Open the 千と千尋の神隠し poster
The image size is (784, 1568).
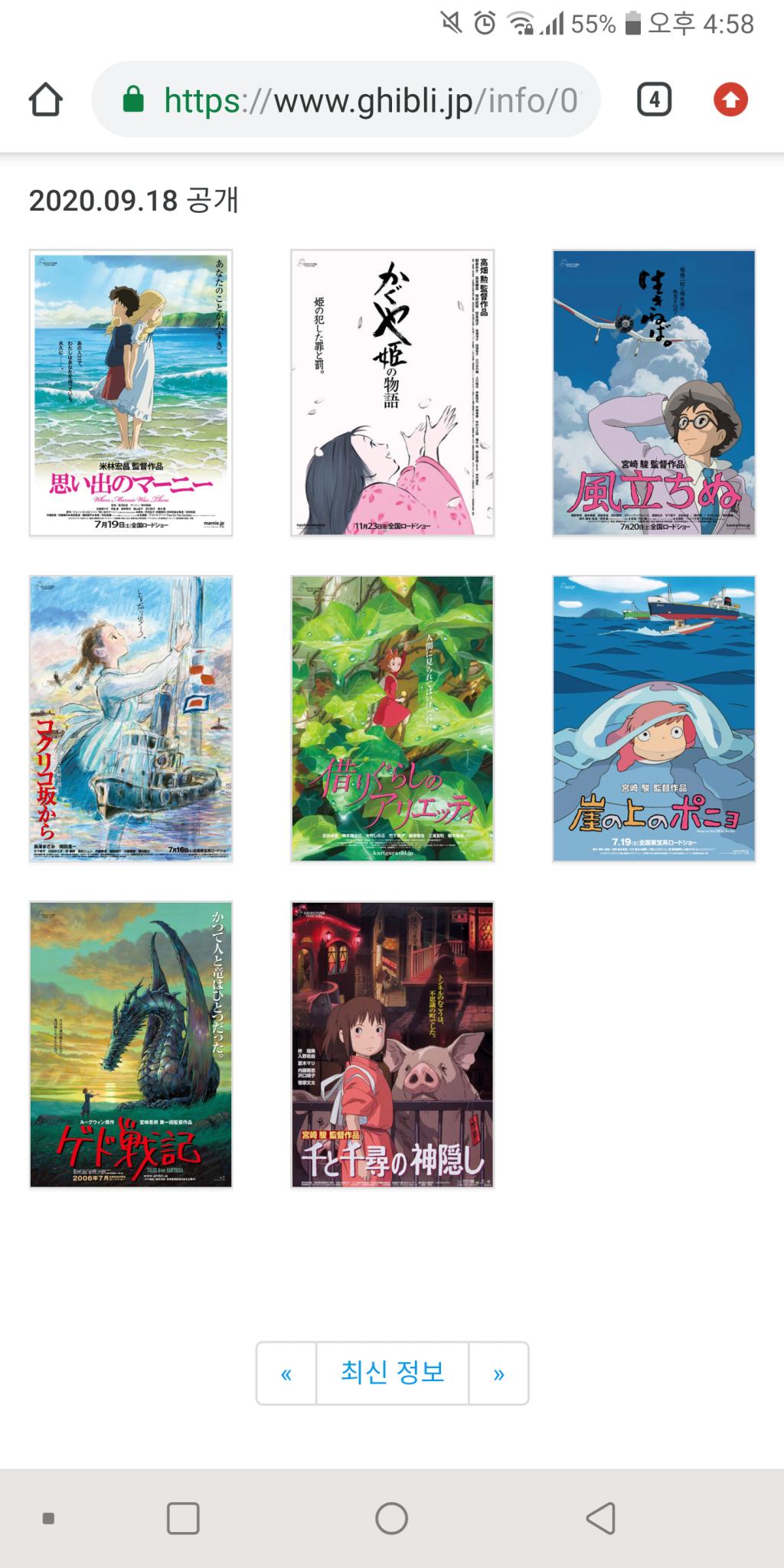pos(392,1044)
